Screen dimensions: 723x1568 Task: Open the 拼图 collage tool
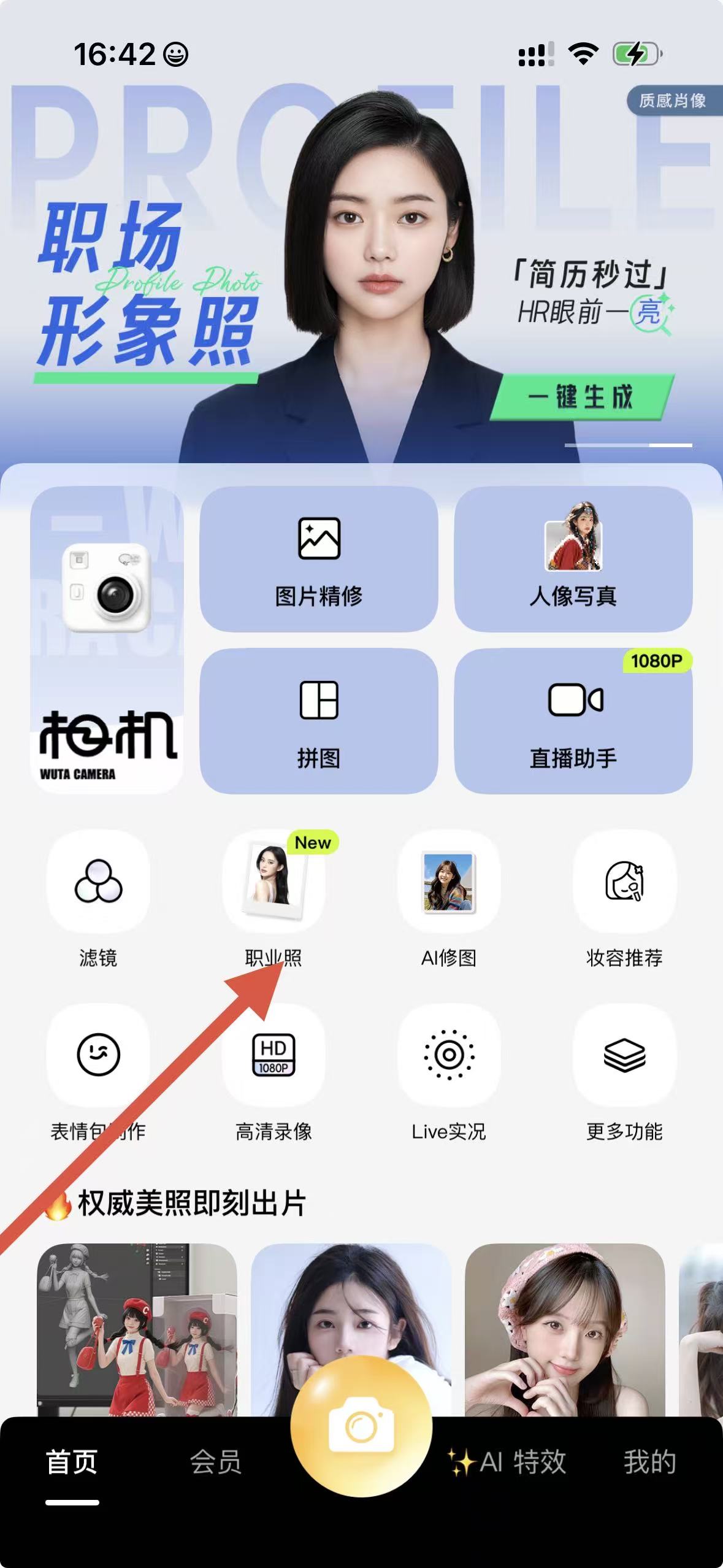click(x=318, y=721)
